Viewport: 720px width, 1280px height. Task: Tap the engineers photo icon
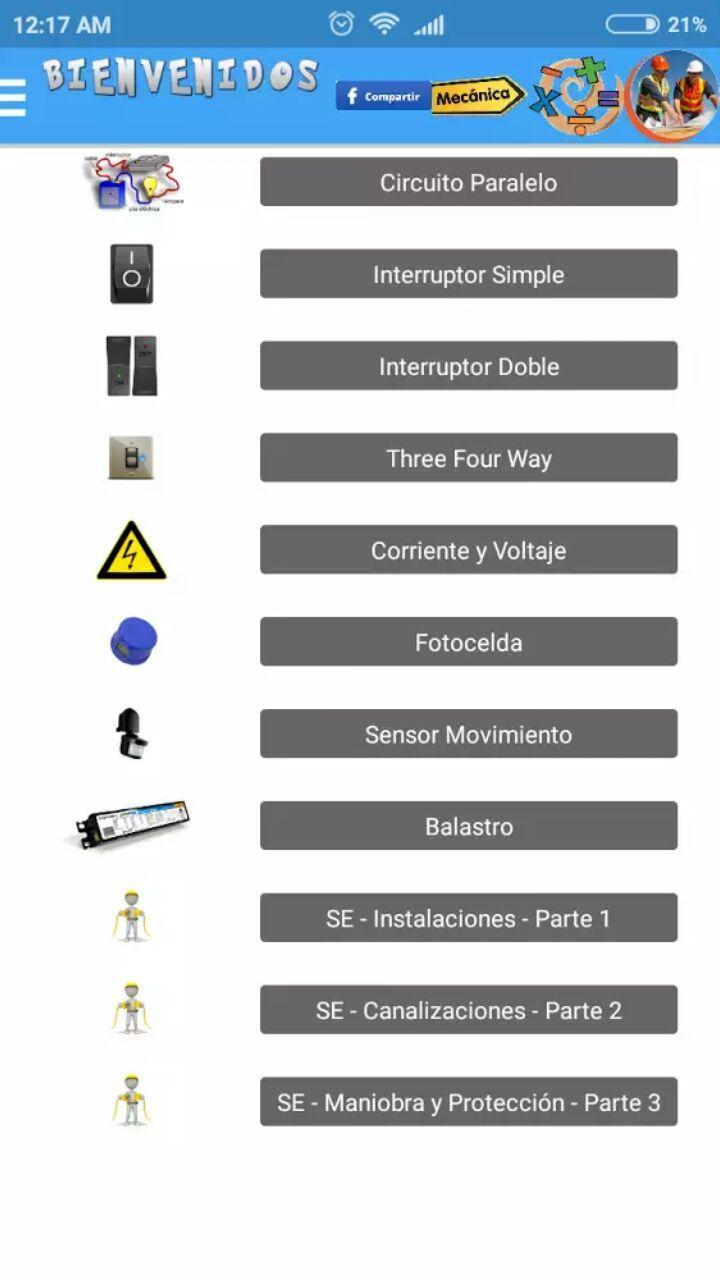pos(673,96)
